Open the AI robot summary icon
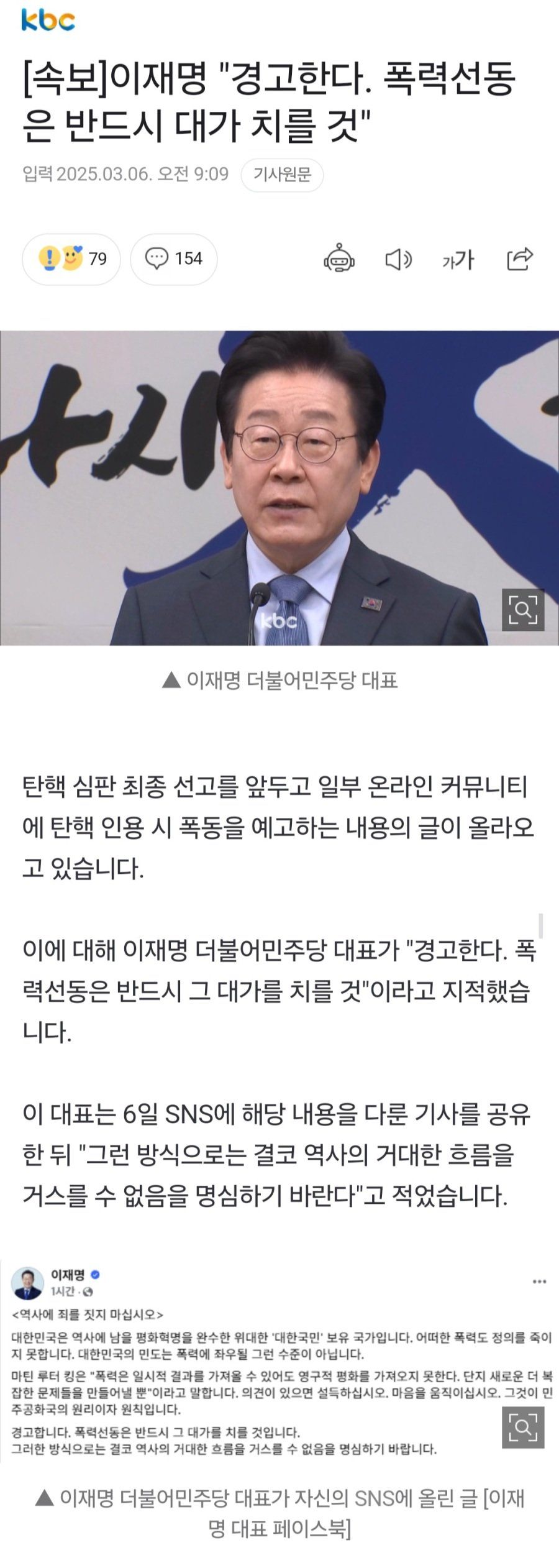 pos(339,259)
